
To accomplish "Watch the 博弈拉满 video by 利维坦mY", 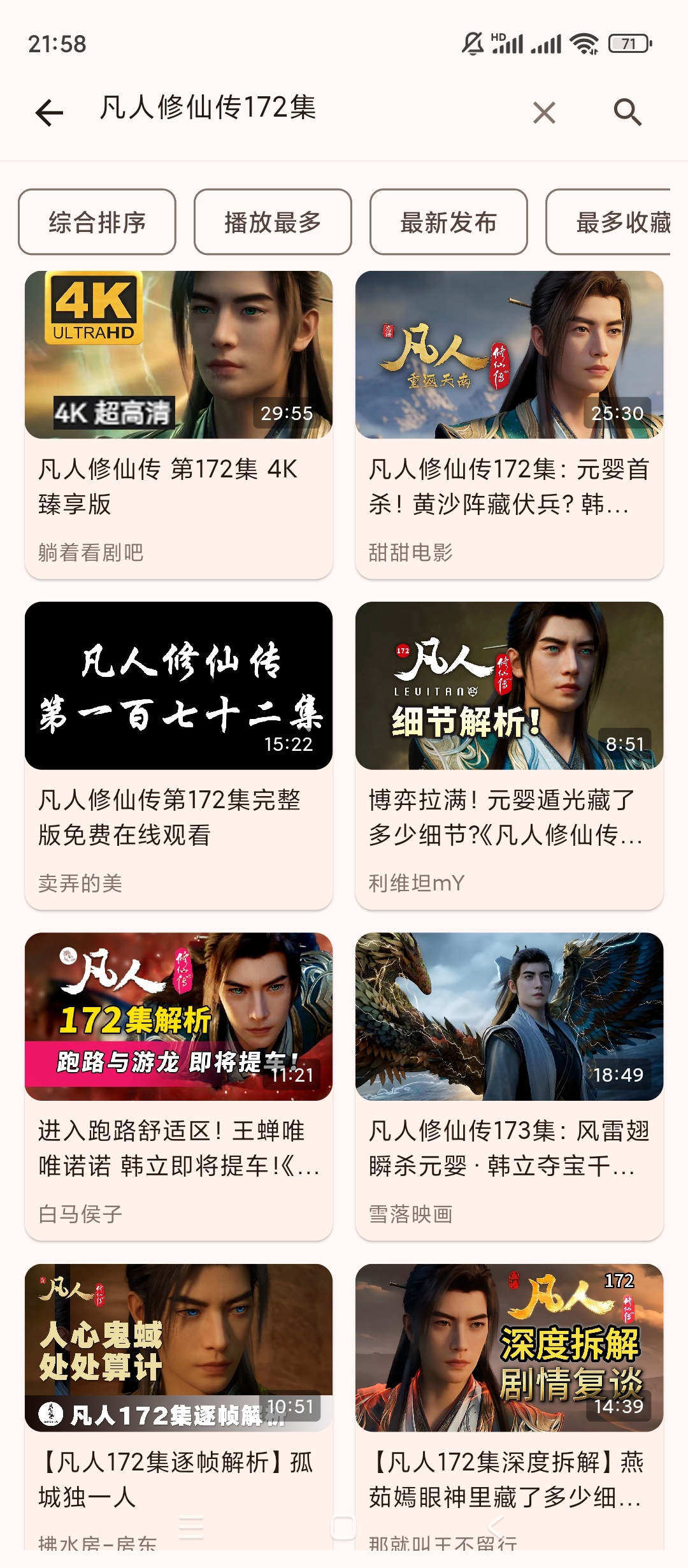I will [509, 755].
